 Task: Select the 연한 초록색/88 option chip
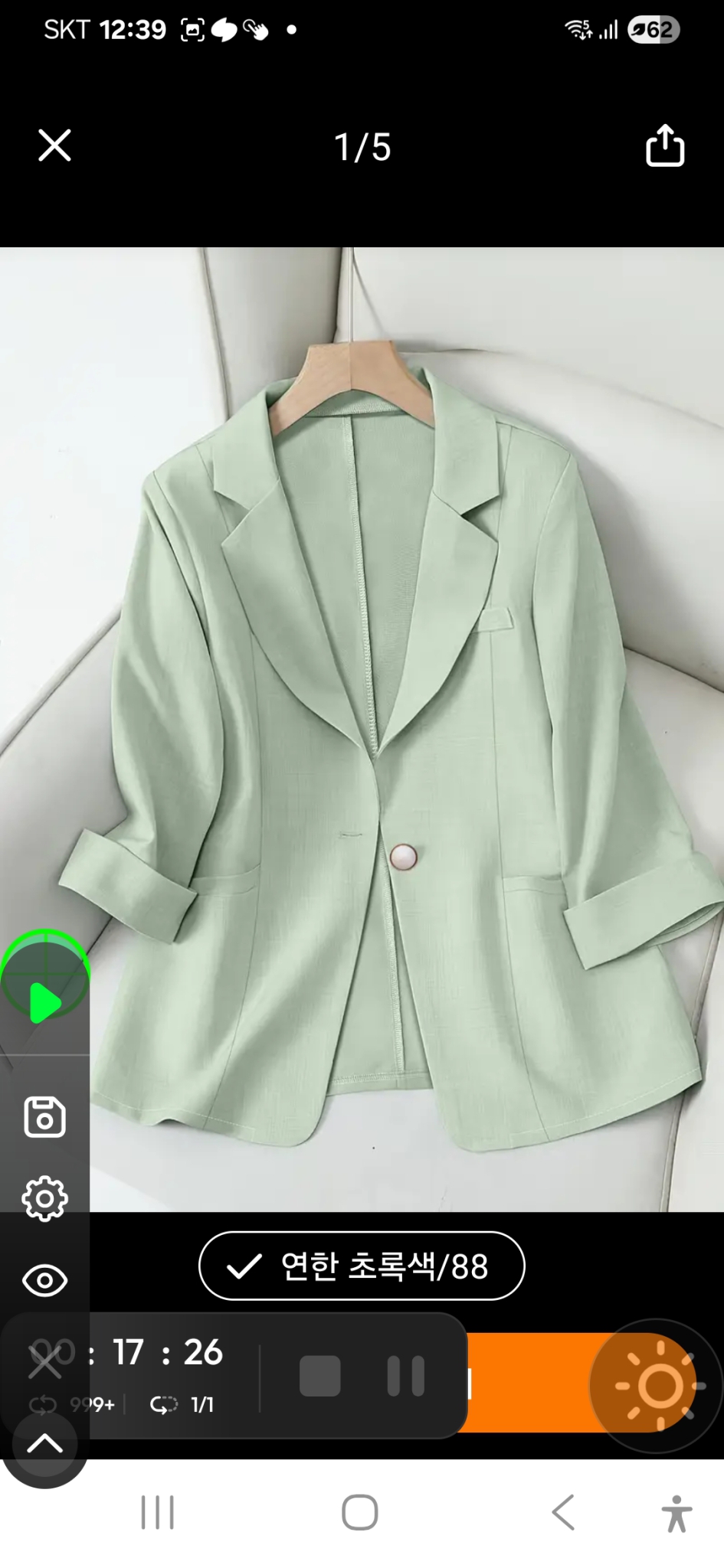coord(362,1266)
